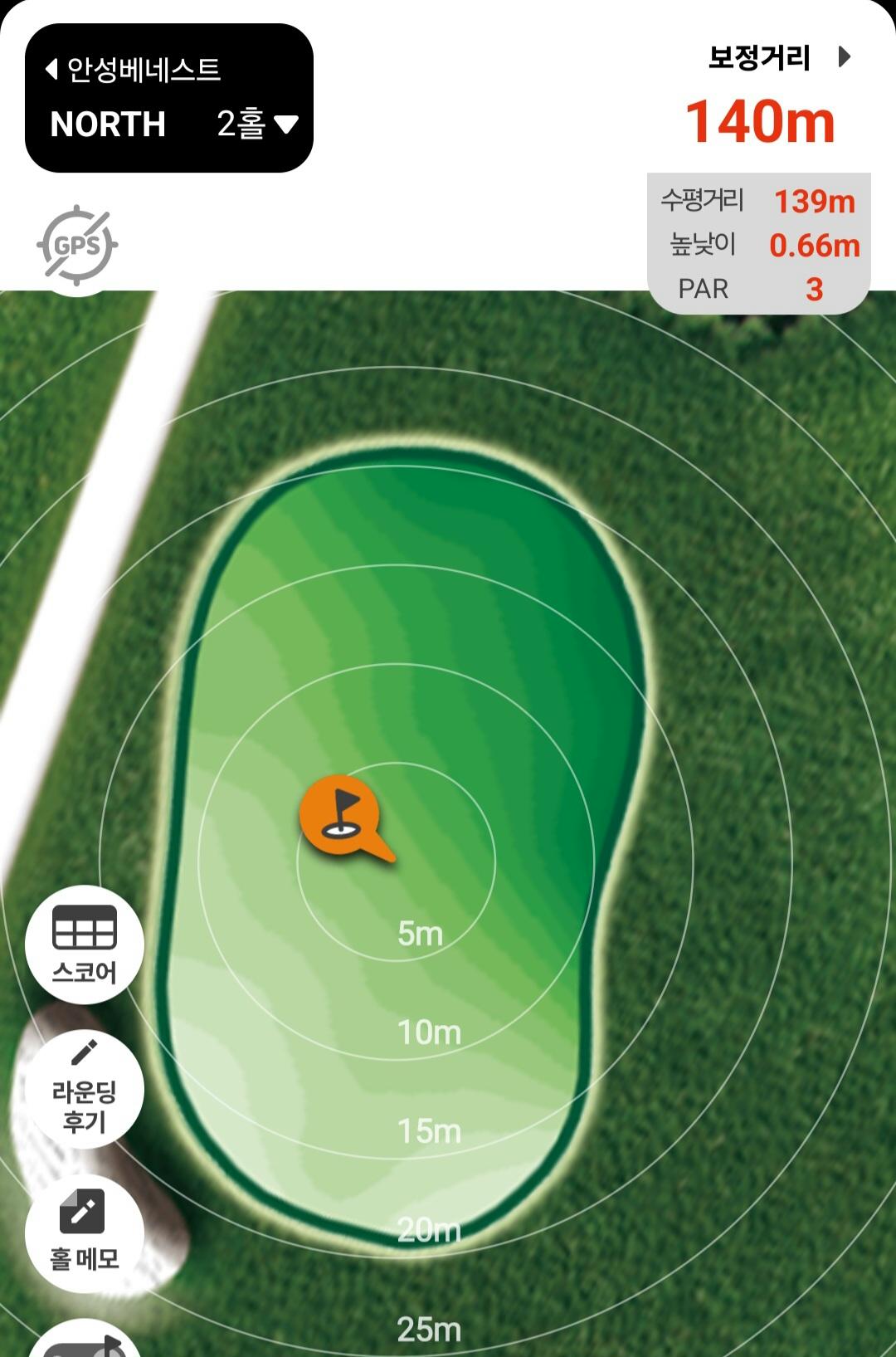Viewport: 896px width, 1357px height.
Task: Open the 스코어 scorecard button
Action: [85, 945]
